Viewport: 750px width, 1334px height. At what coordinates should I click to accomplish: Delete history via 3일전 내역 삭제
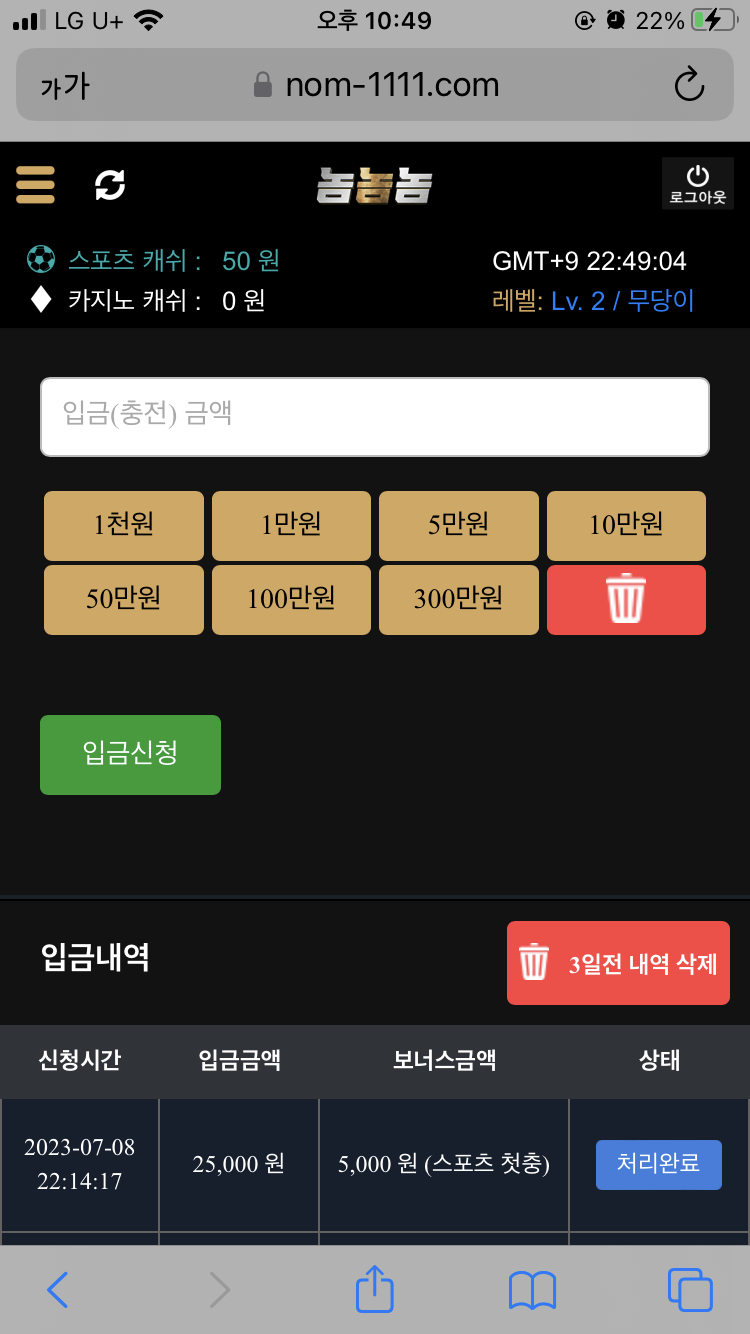click(618, 963)
